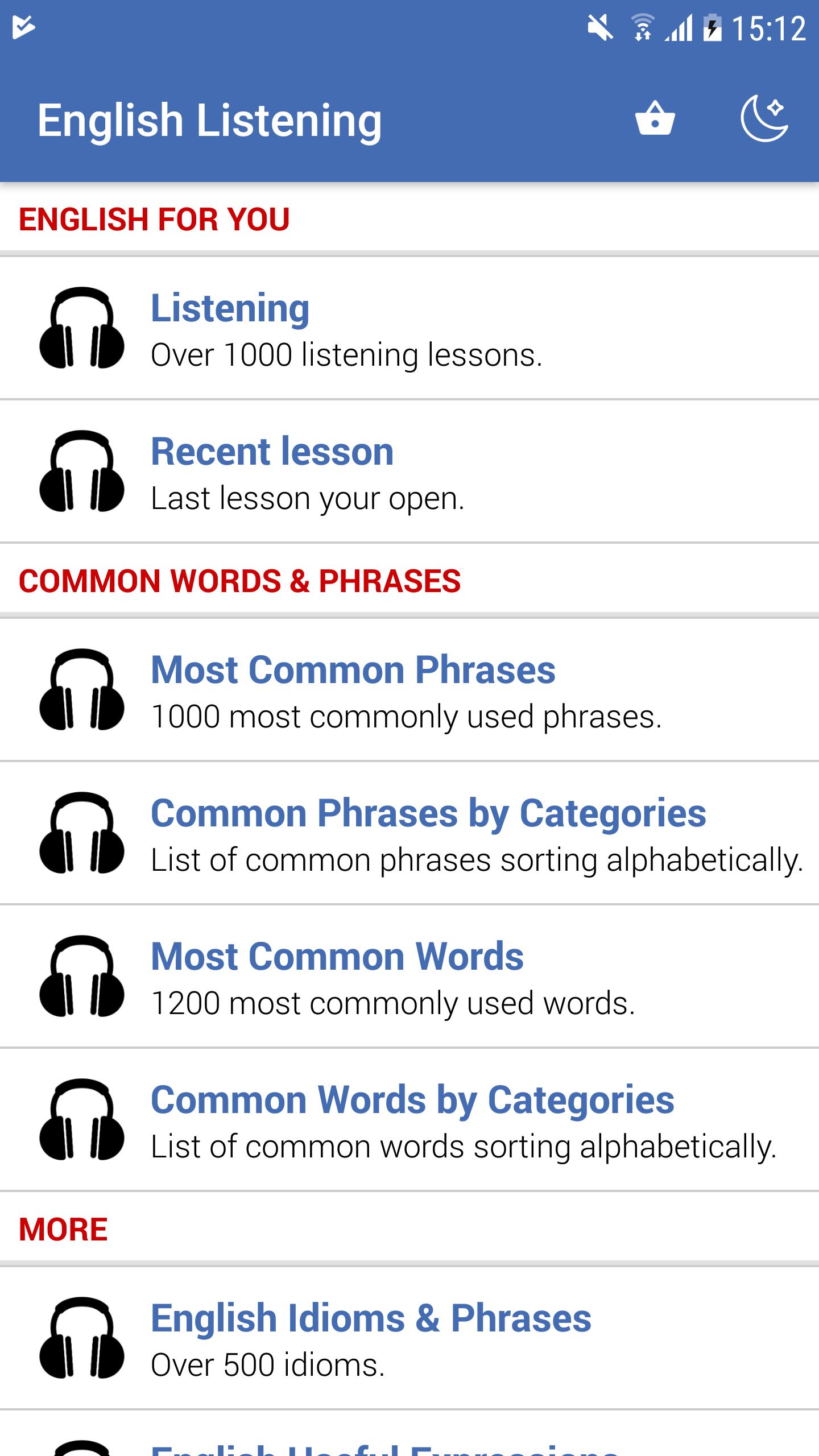This screenshot has height=1456, width=819.
Task: Open Most Common Words
Action: tap(409, 977)
